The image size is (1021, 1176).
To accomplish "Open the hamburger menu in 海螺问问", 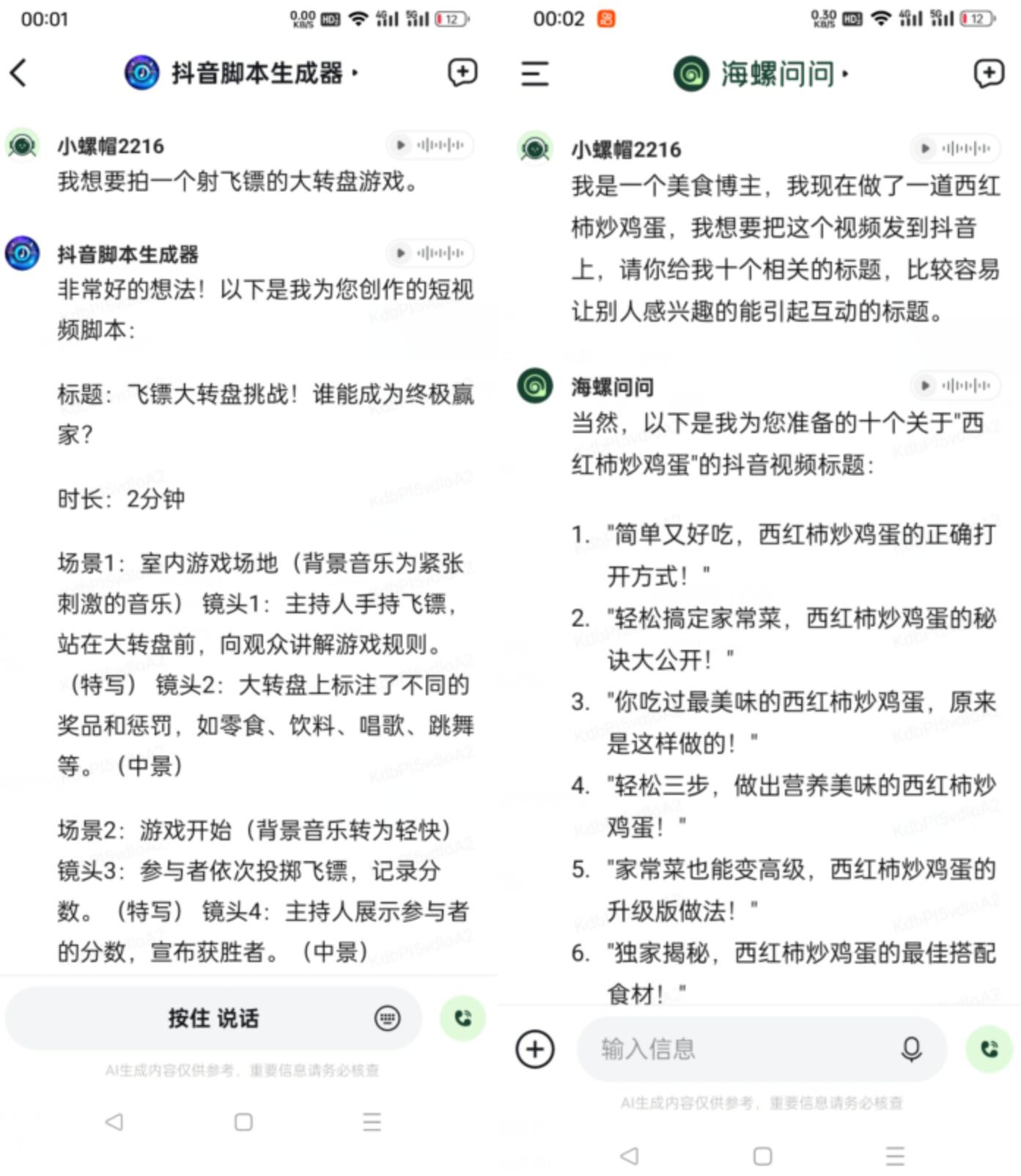I will tap(535, 73).
